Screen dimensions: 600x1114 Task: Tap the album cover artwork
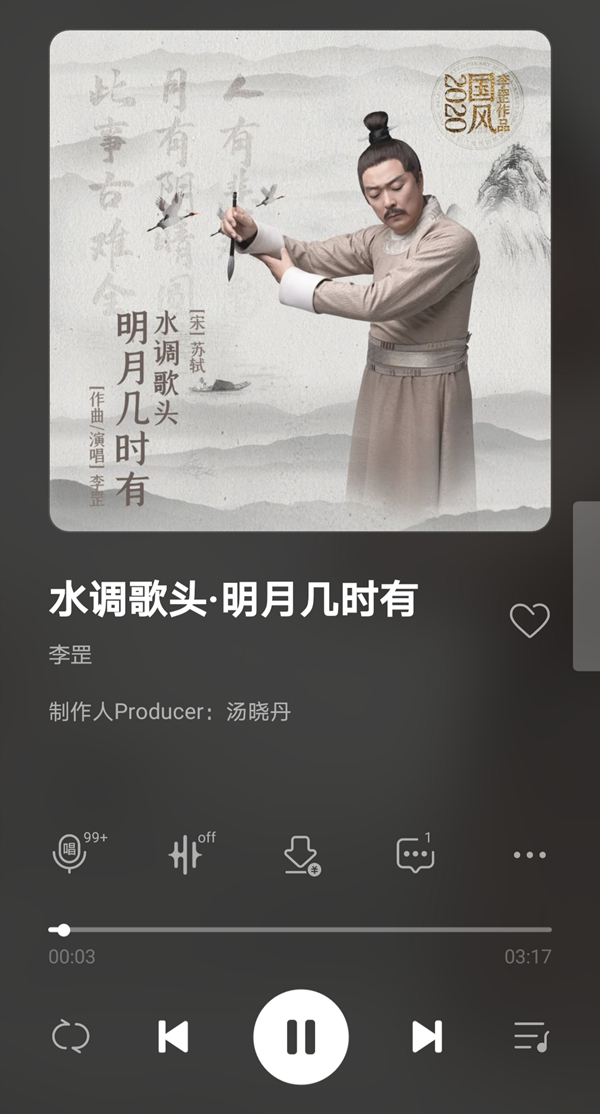coord(300,280)
